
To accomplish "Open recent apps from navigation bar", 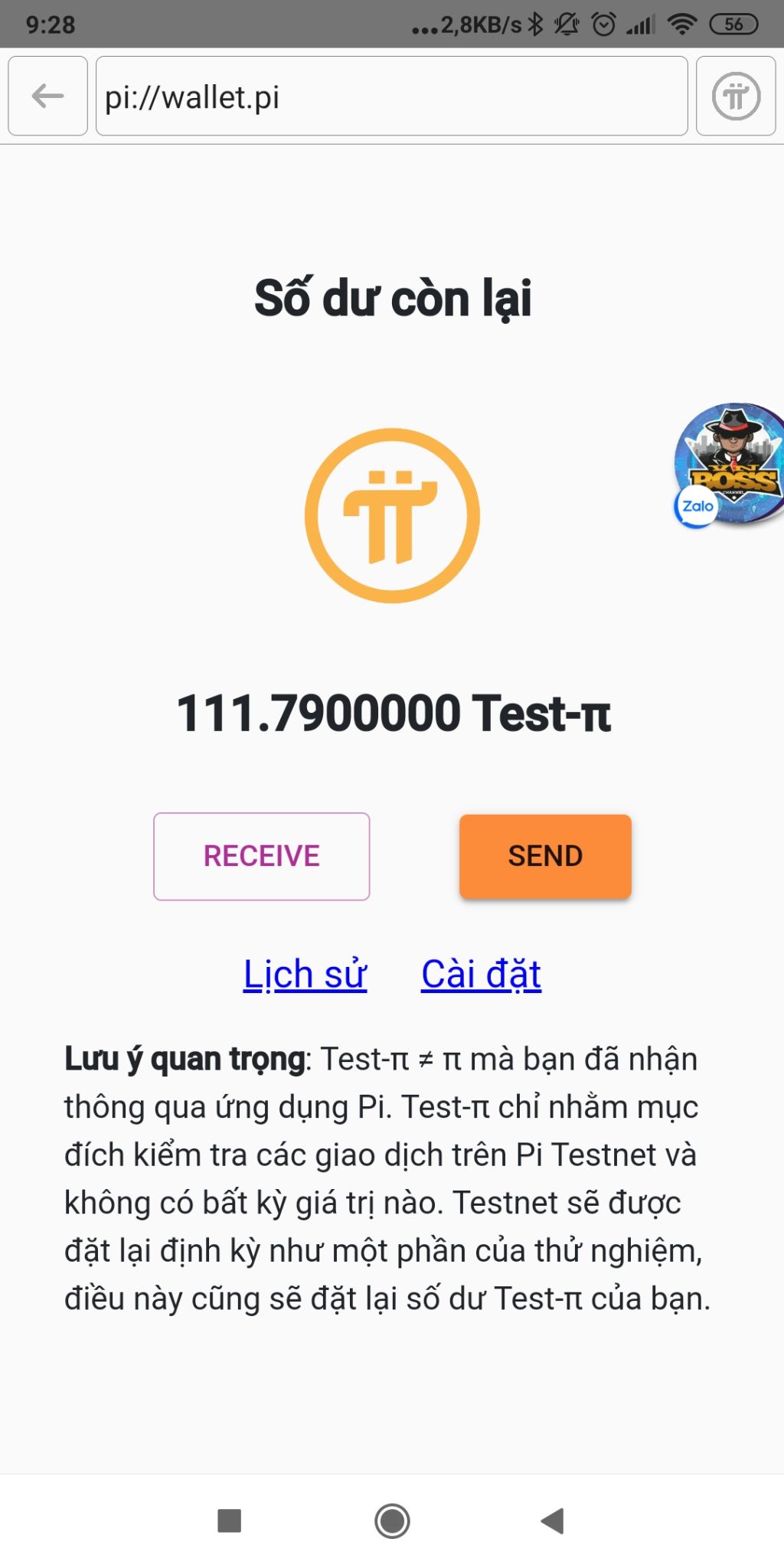I will (x=230, y=1521).
